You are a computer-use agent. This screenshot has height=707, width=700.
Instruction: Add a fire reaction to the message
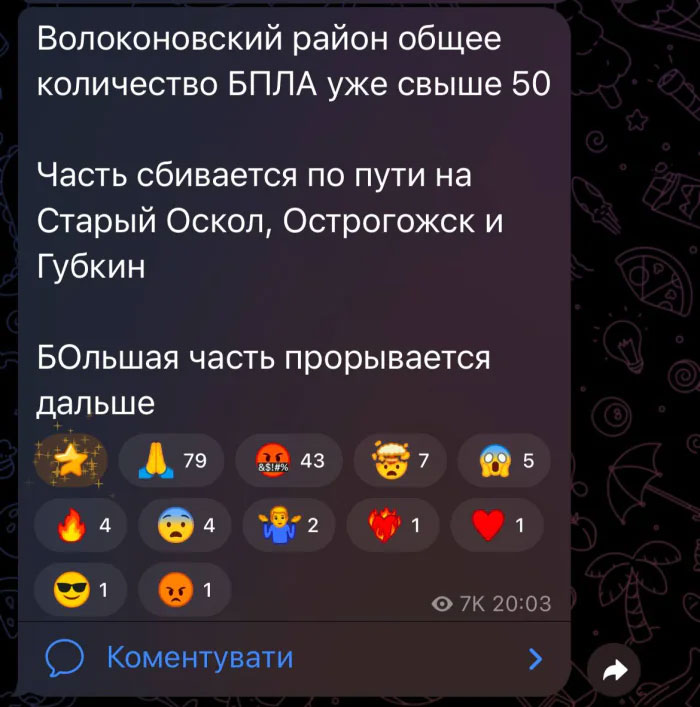80,525
